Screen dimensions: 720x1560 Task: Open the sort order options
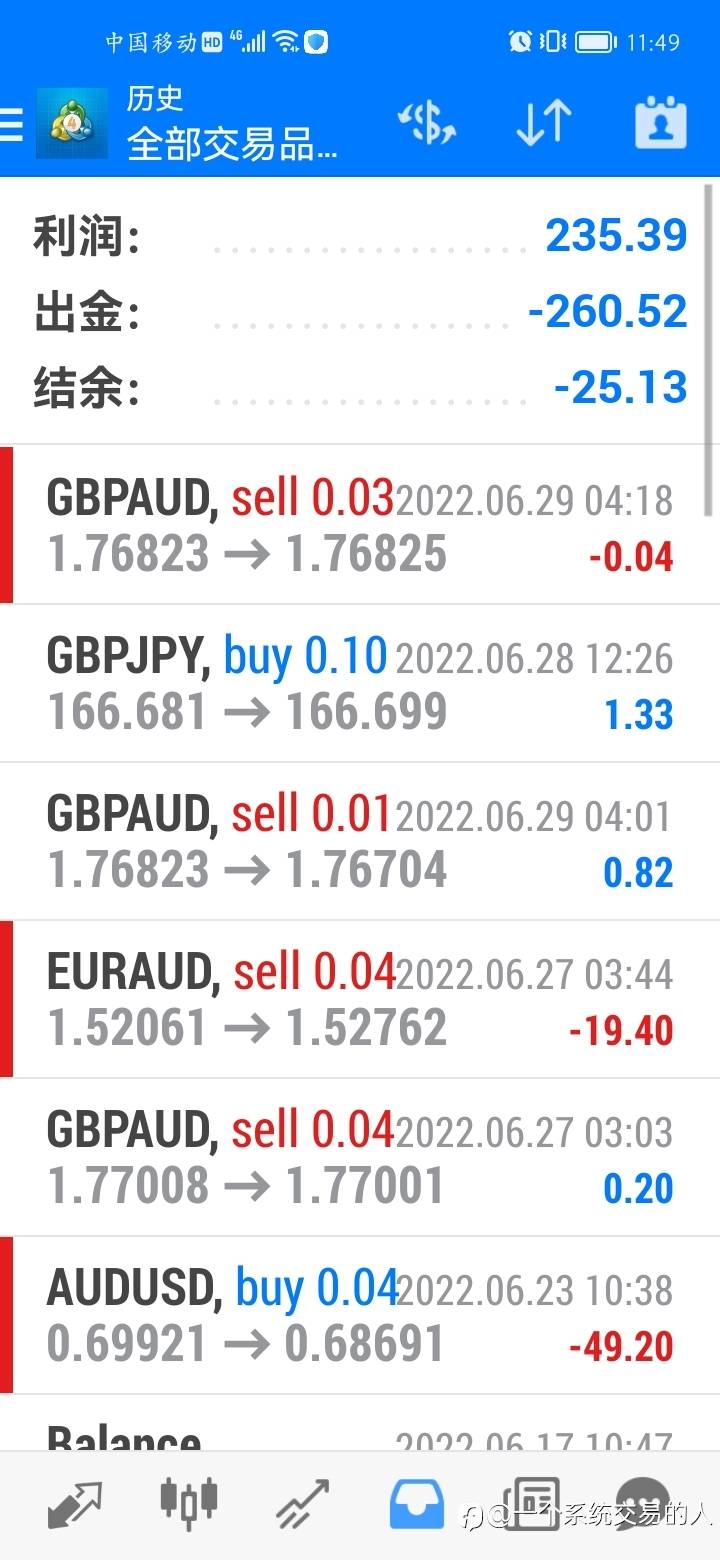click(x=543, y=124)
